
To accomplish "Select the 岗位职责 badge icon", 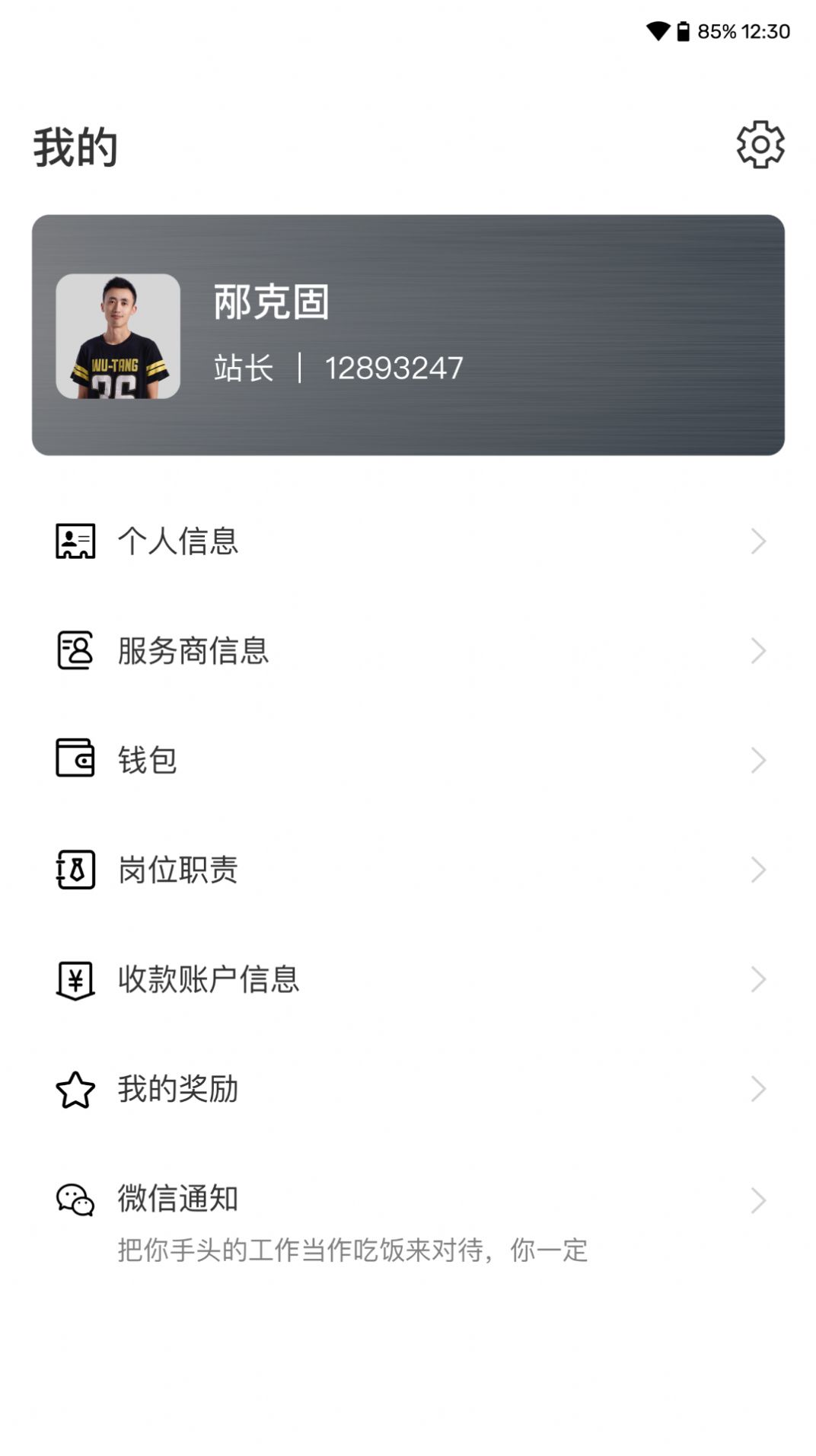I will click(x=74, y=869).
